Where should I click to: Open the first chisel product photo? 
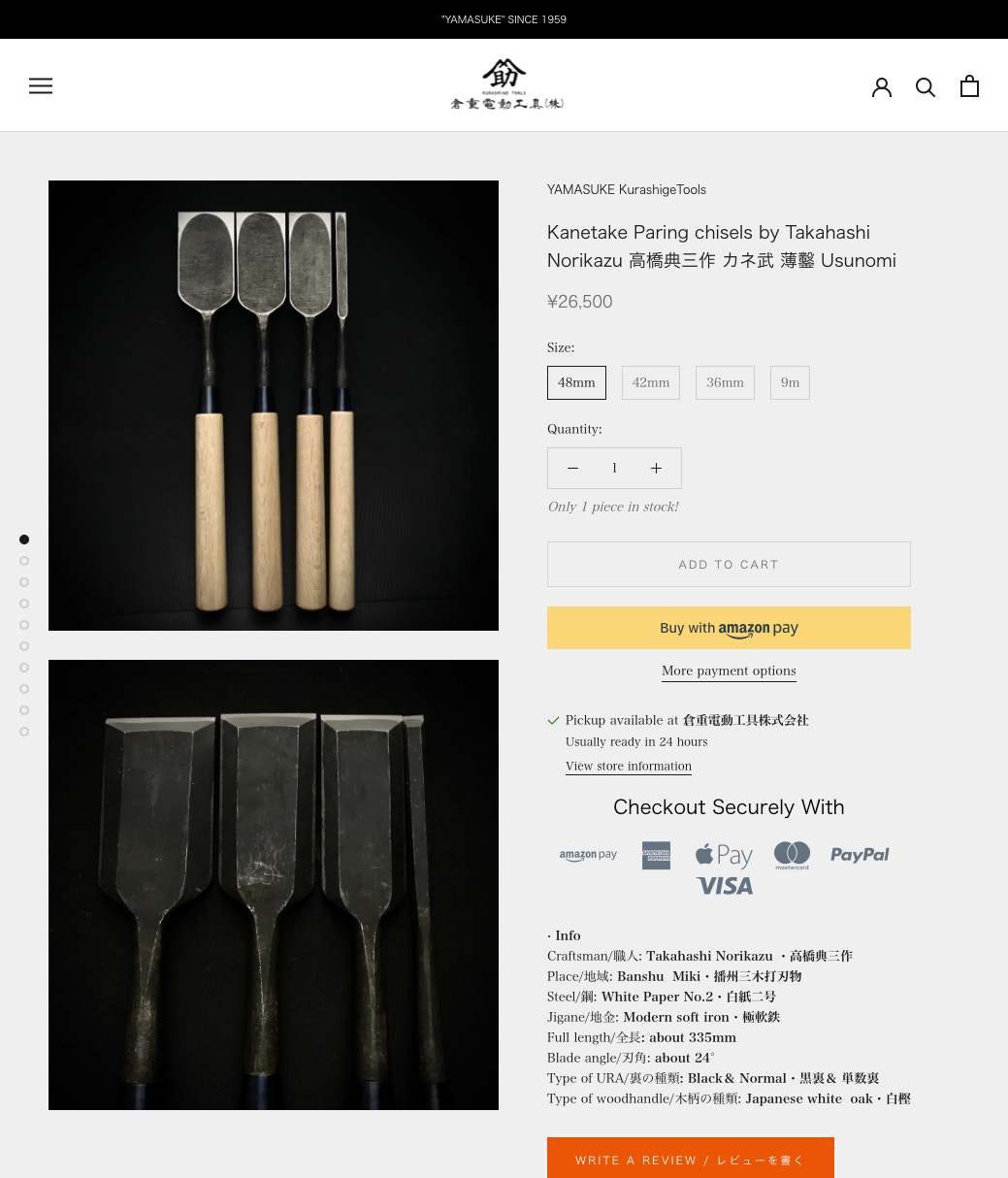click(274, 406)
